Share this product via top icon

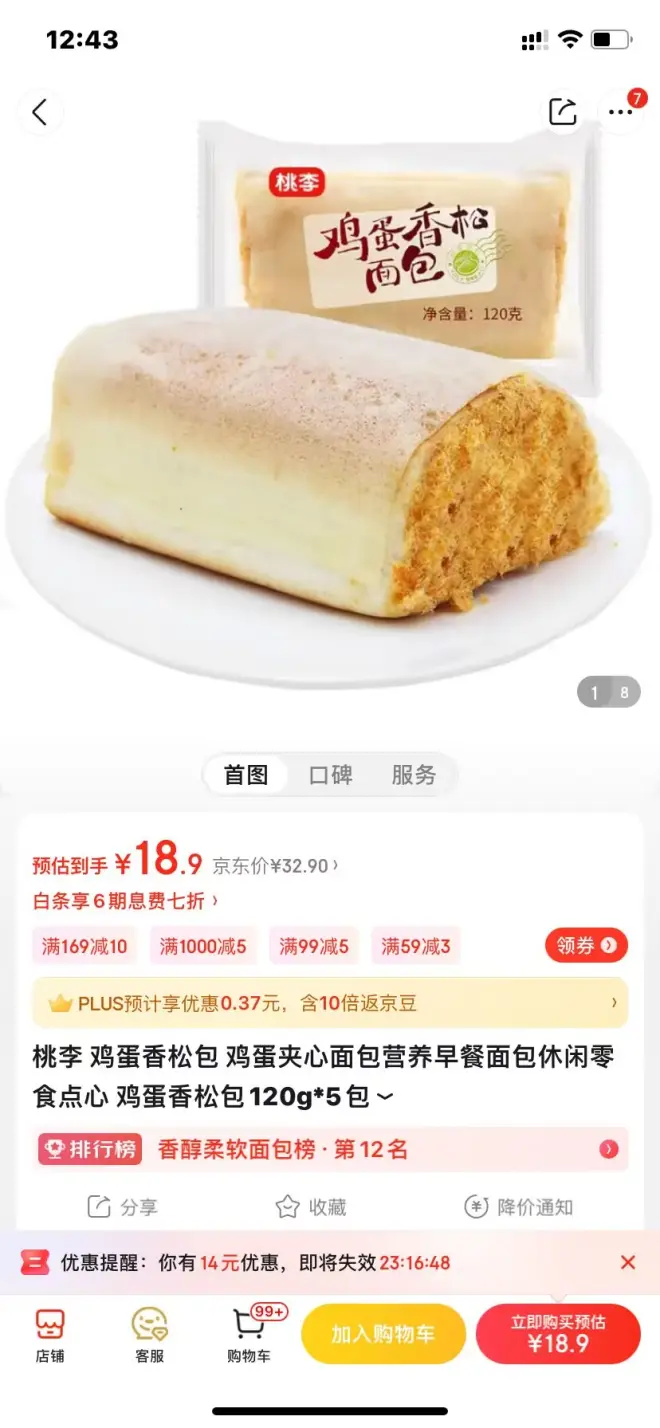pos(563,112)
